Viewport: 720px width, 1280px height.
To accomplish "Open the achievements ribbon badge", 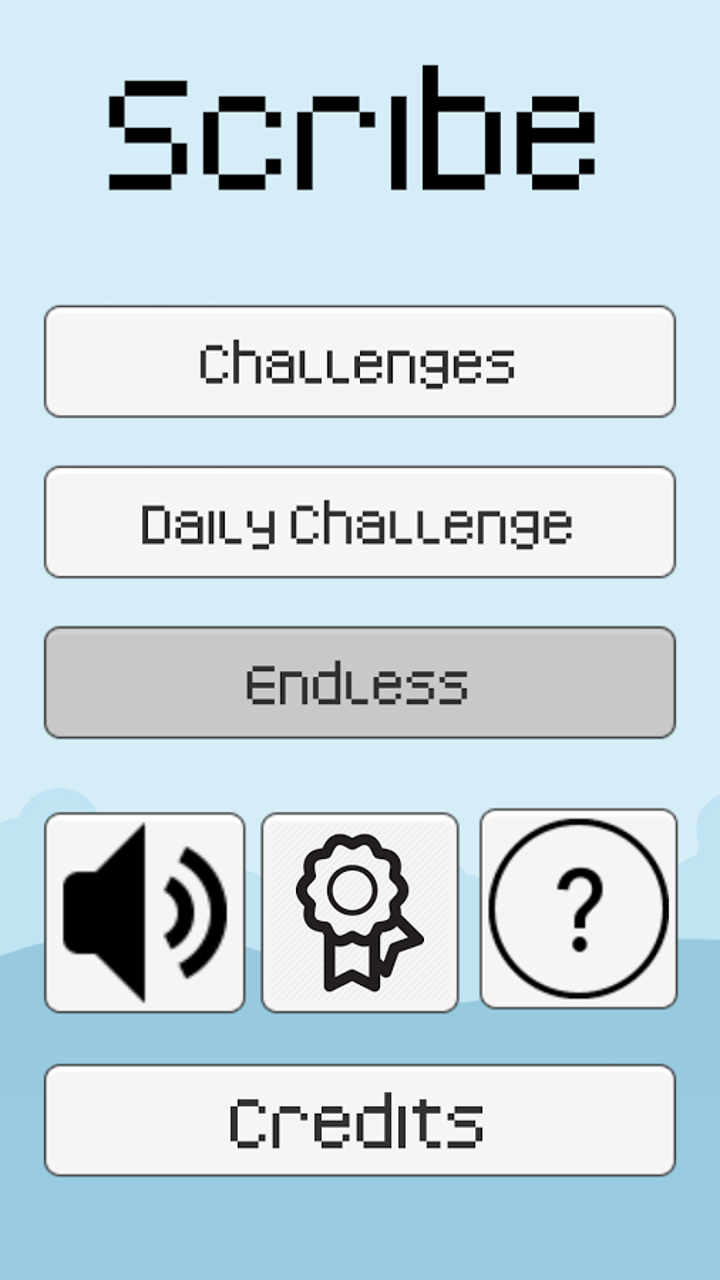I will [x=360, y=912].
